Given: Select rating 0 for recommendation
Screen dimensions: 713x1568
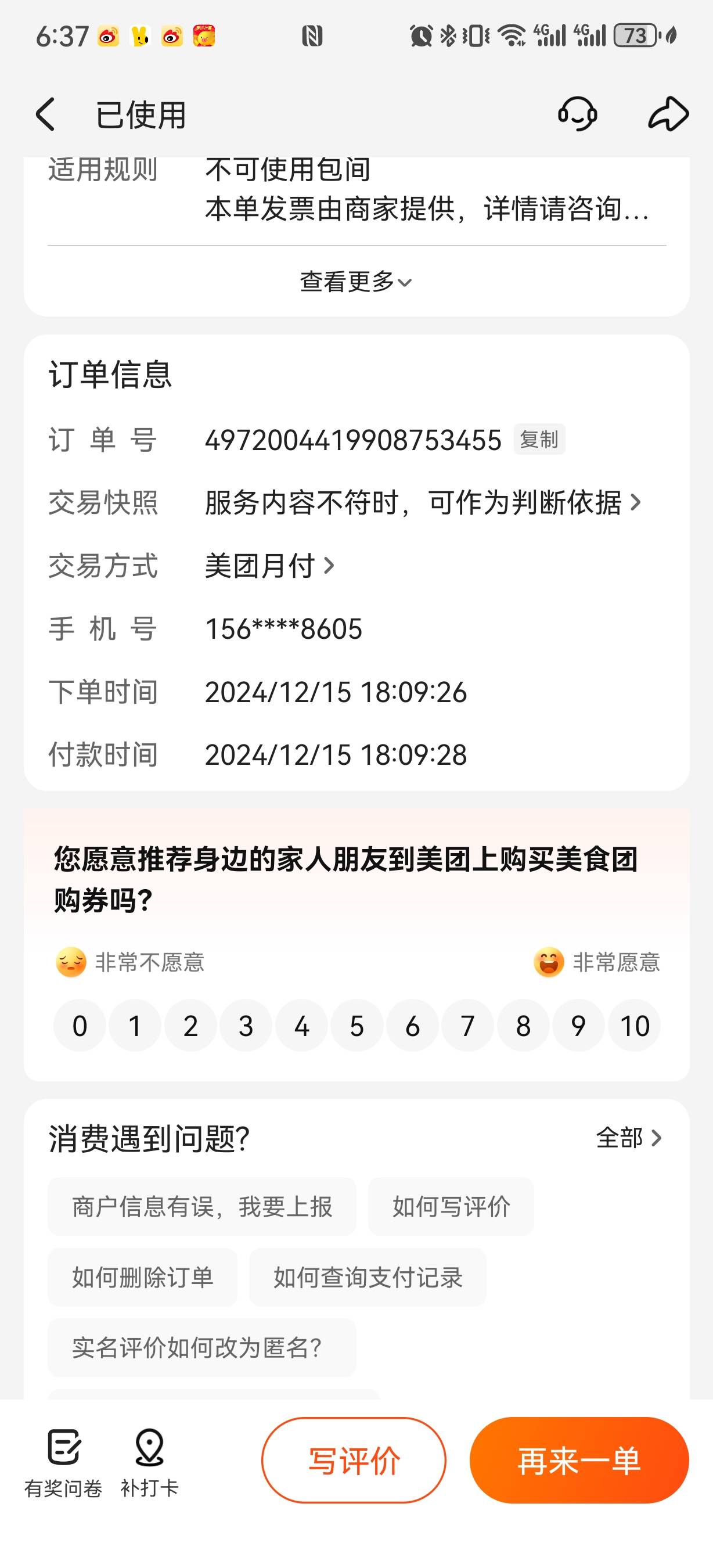Looking at the screenshot, I should click(80, 1026).
